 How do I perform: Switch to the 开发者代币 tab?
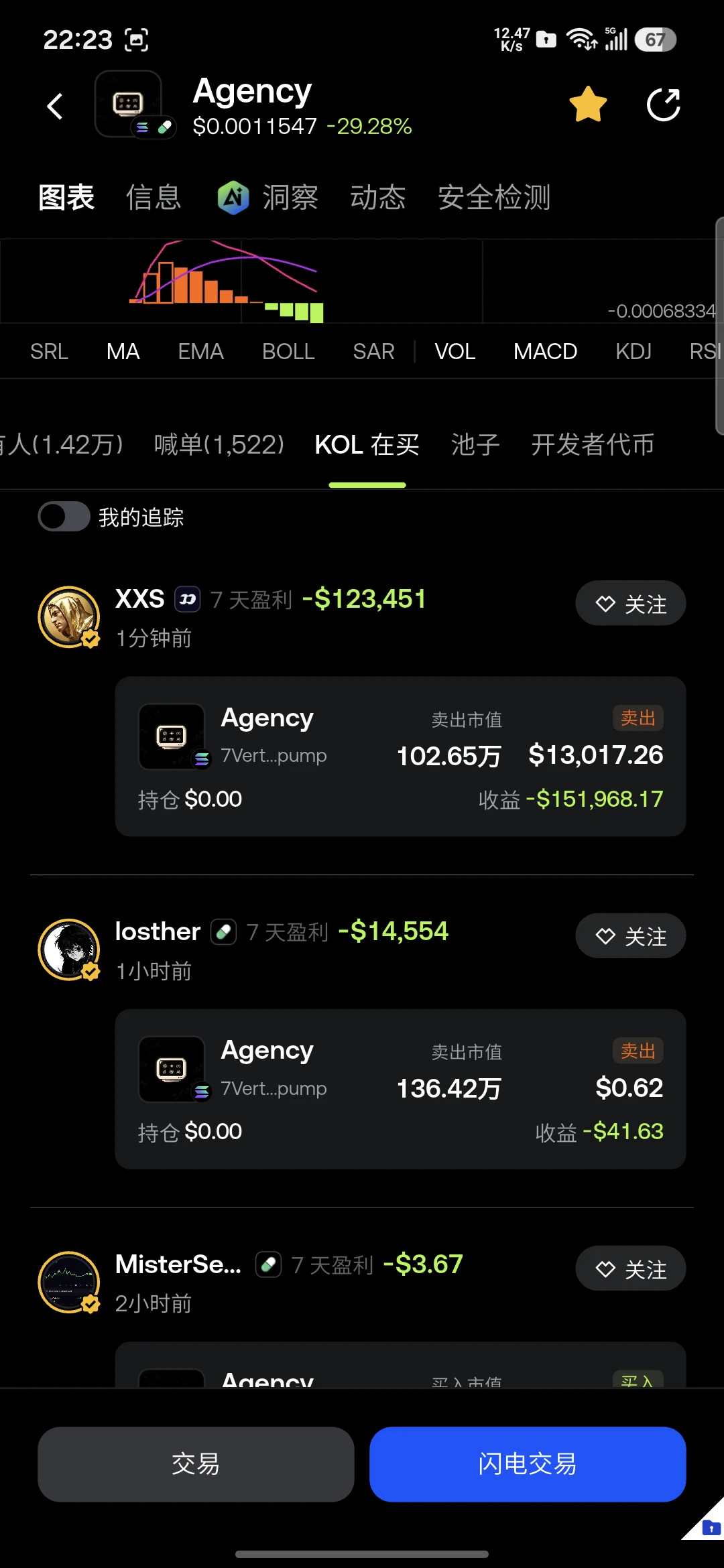(x=593, y=444)
